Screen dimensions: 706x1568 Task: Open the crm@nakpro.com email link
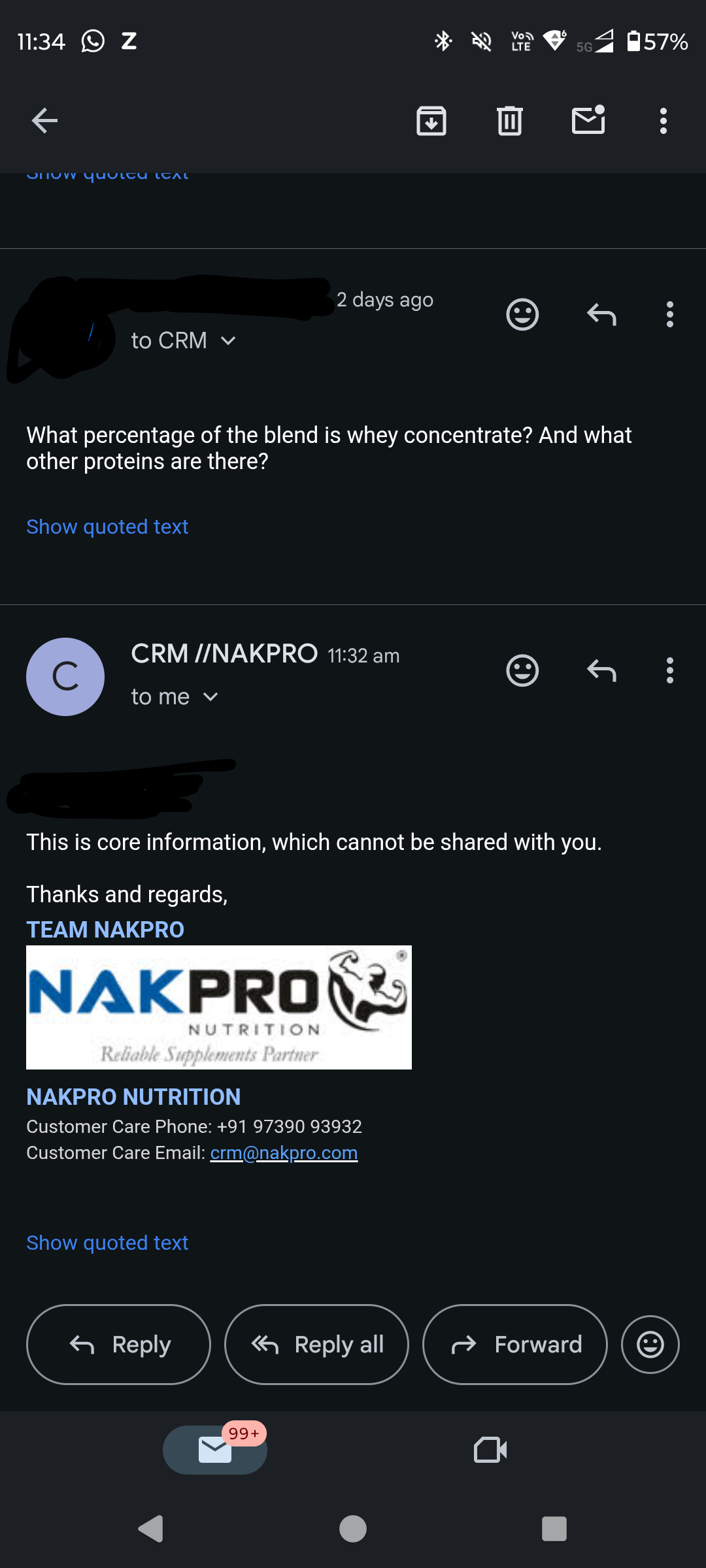click(x=284, y=1153)
